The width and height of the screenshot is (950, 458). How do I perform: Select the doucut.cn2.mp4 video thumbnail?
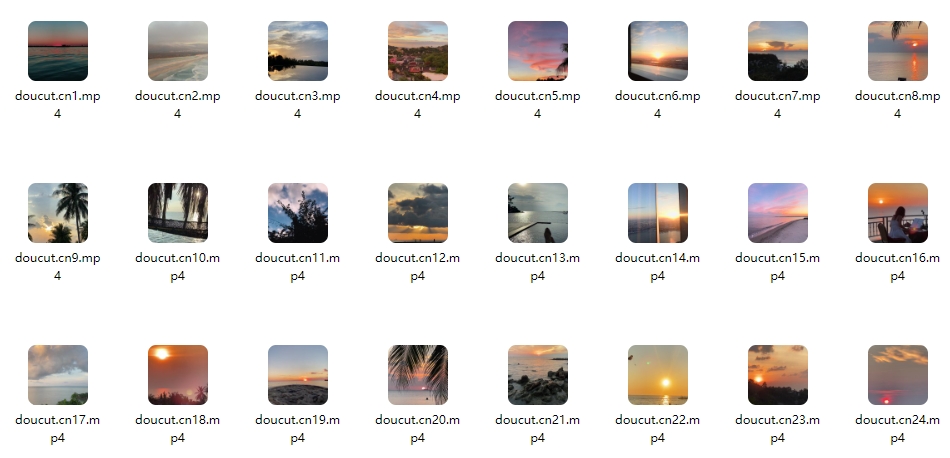tap(178, 51)
